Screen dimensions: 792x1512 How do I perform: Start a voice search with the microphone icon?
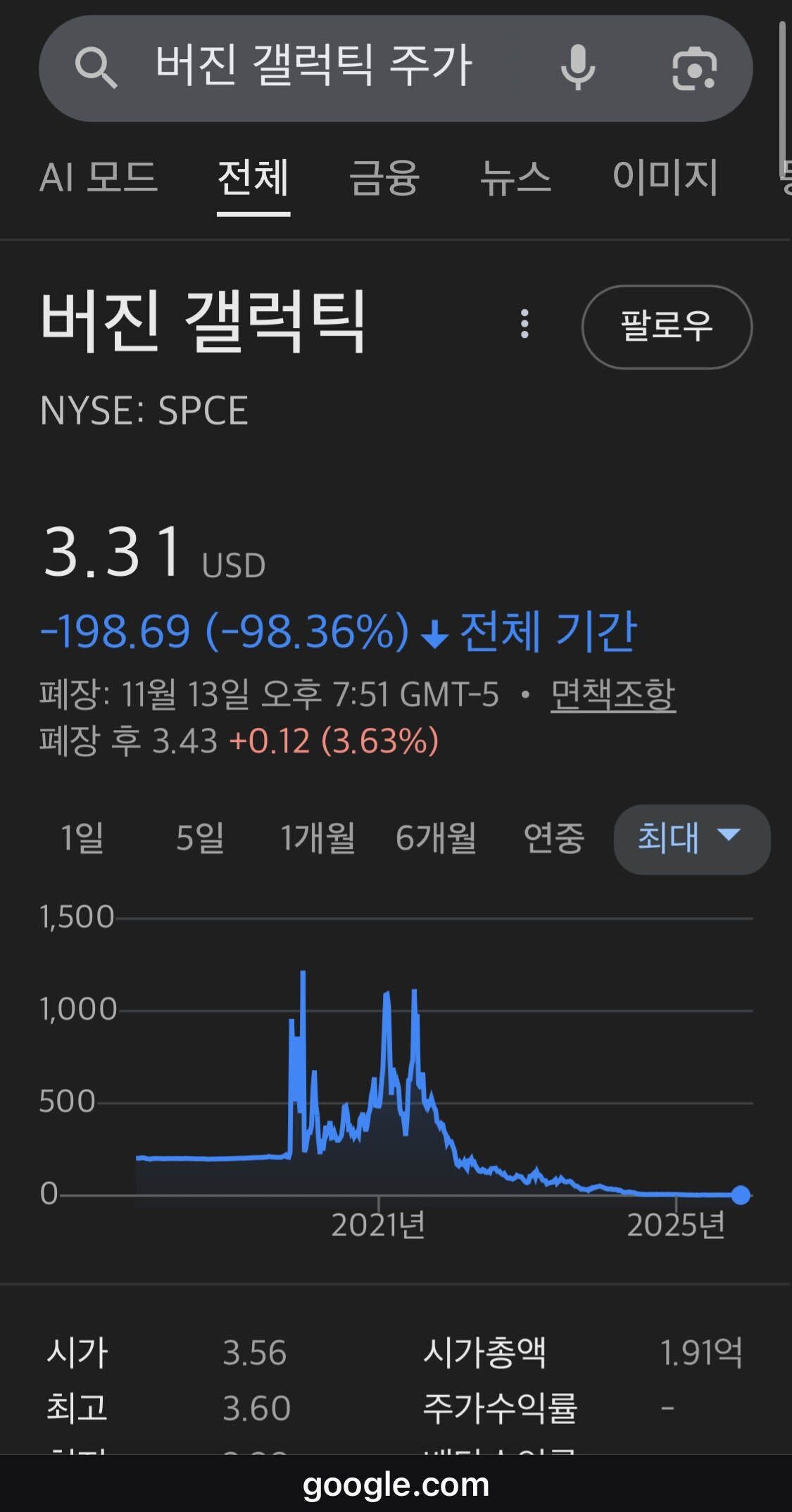[577, 68]
